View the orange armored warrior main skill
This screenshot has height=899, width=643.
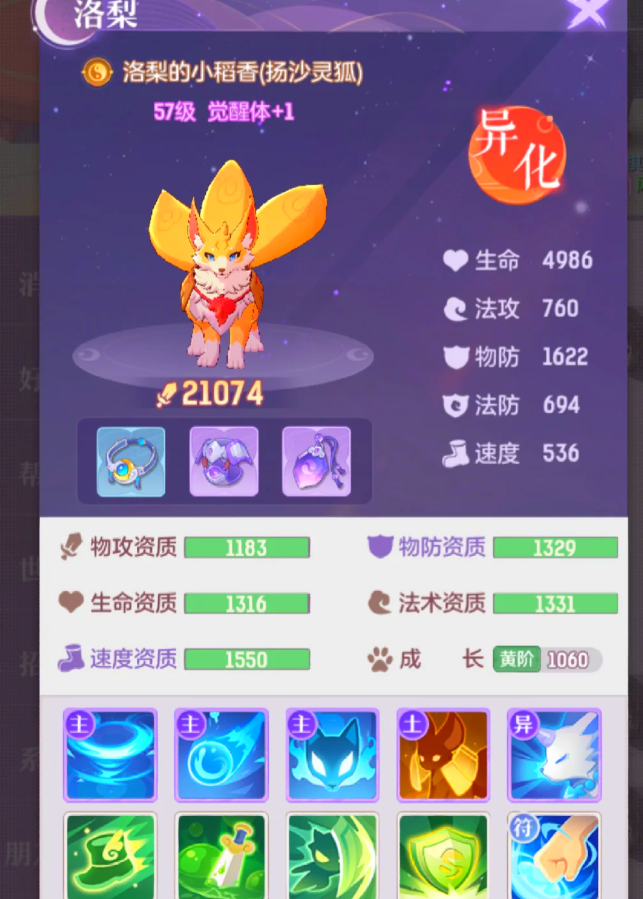click(x=443, y=756)
